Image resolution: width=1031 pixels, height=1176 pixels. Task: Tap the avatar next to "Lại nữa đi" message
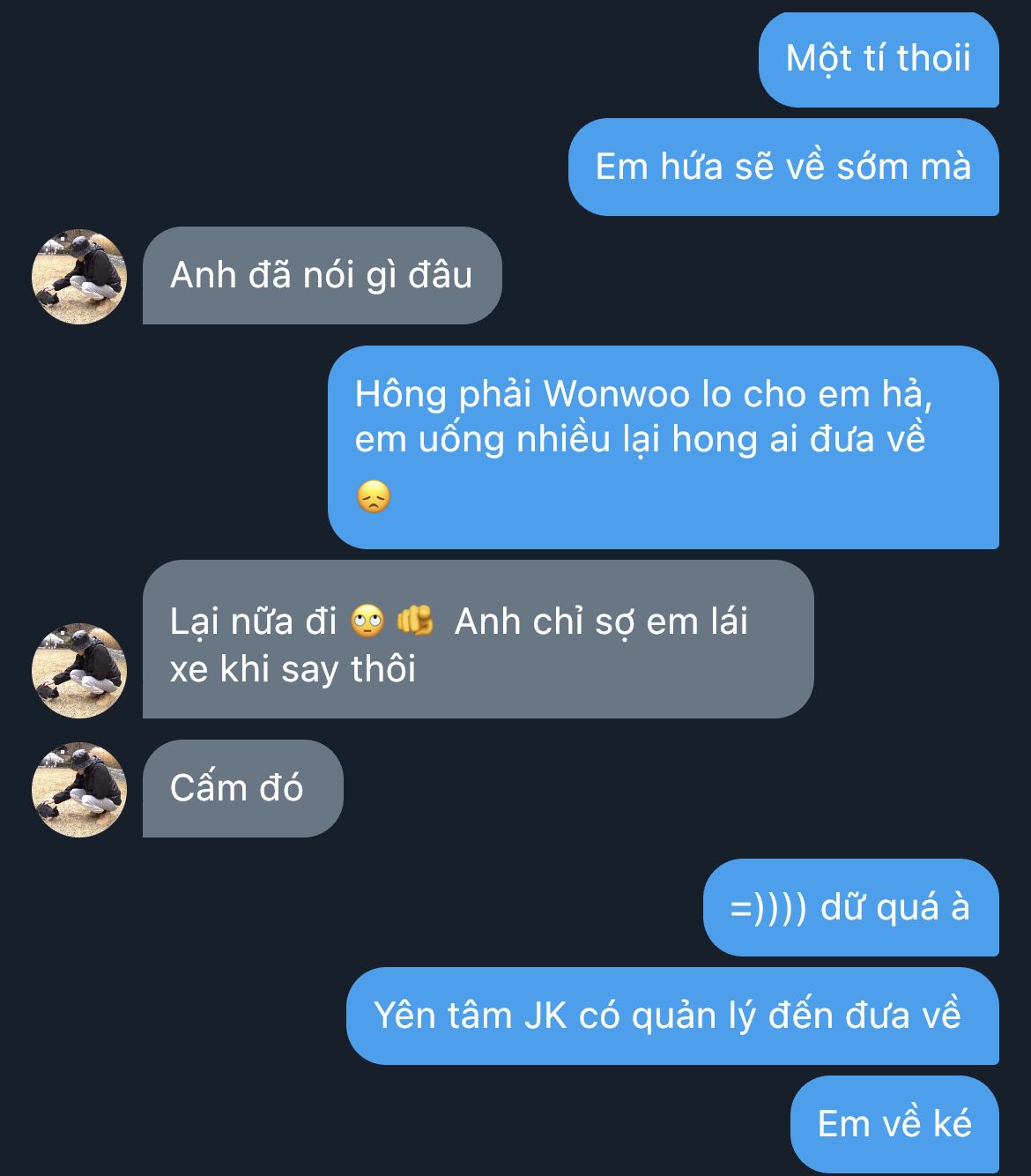click(79, 671)
